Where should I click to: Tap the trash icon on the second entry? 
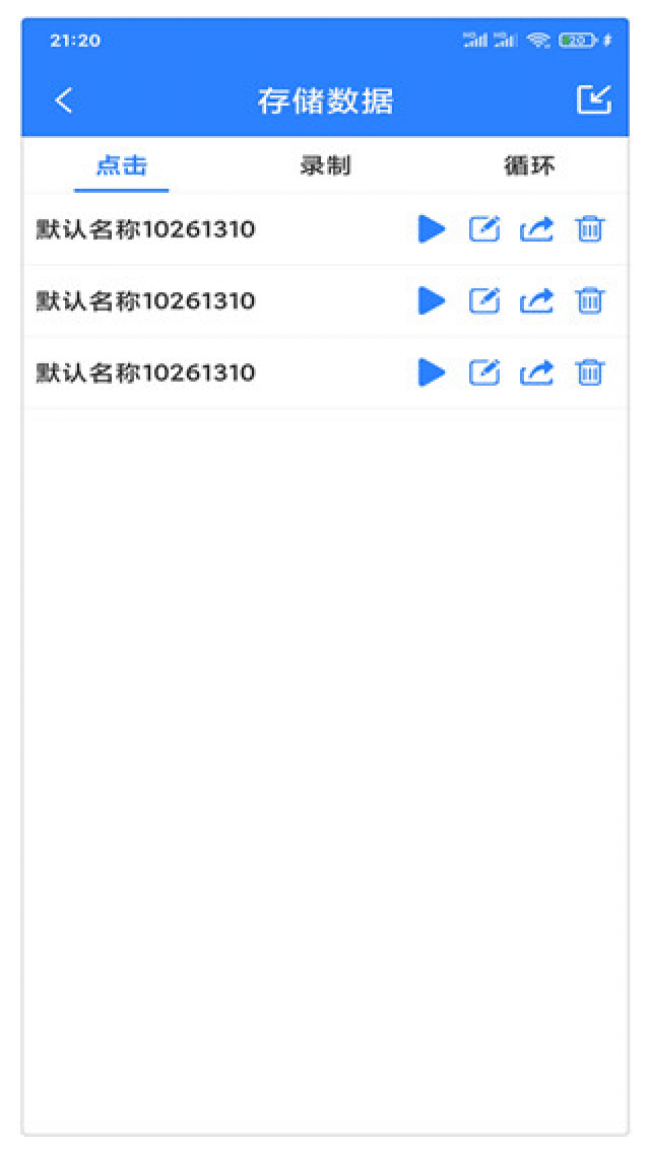click(x=590, y=301)
